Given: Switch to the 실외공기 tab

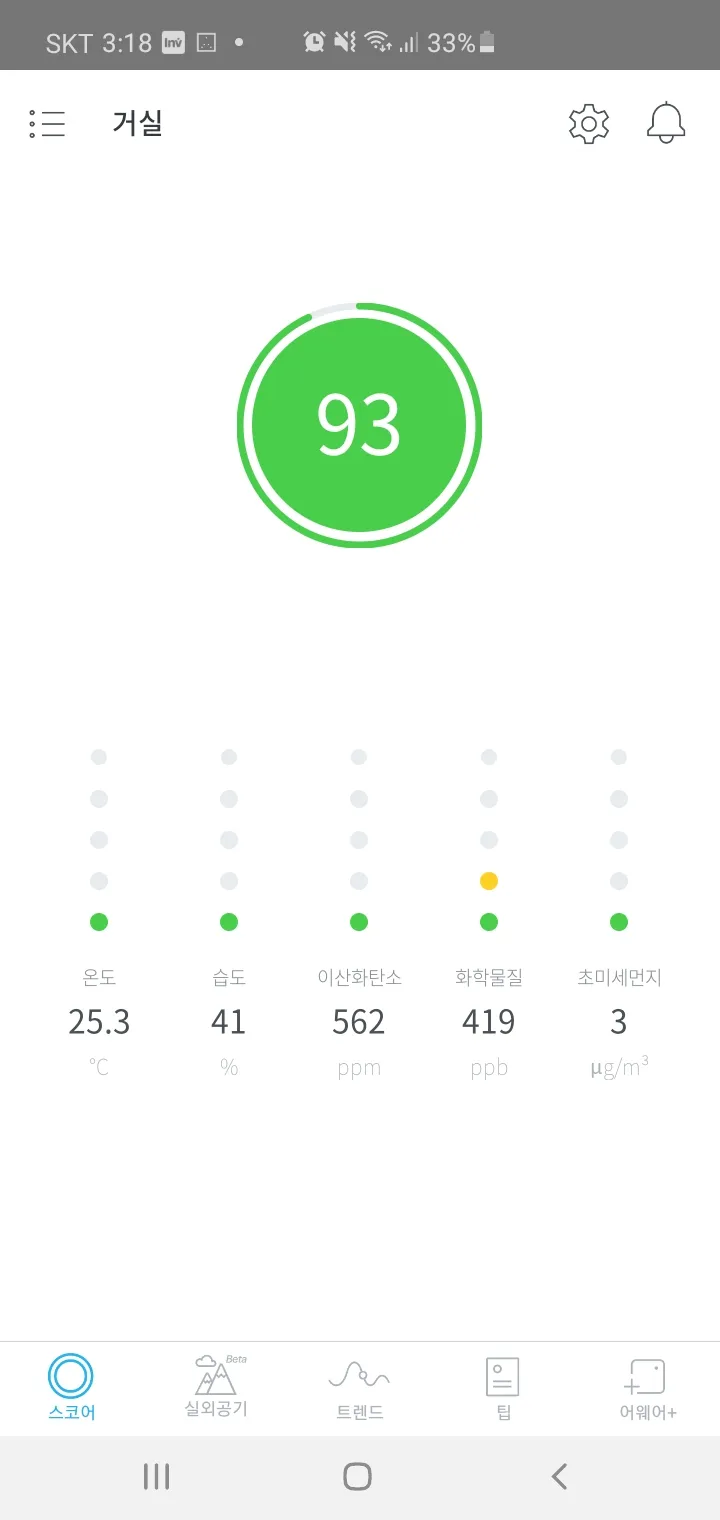Looking at the screenshot, I should pyautogui.click(x=216, y=1388).
